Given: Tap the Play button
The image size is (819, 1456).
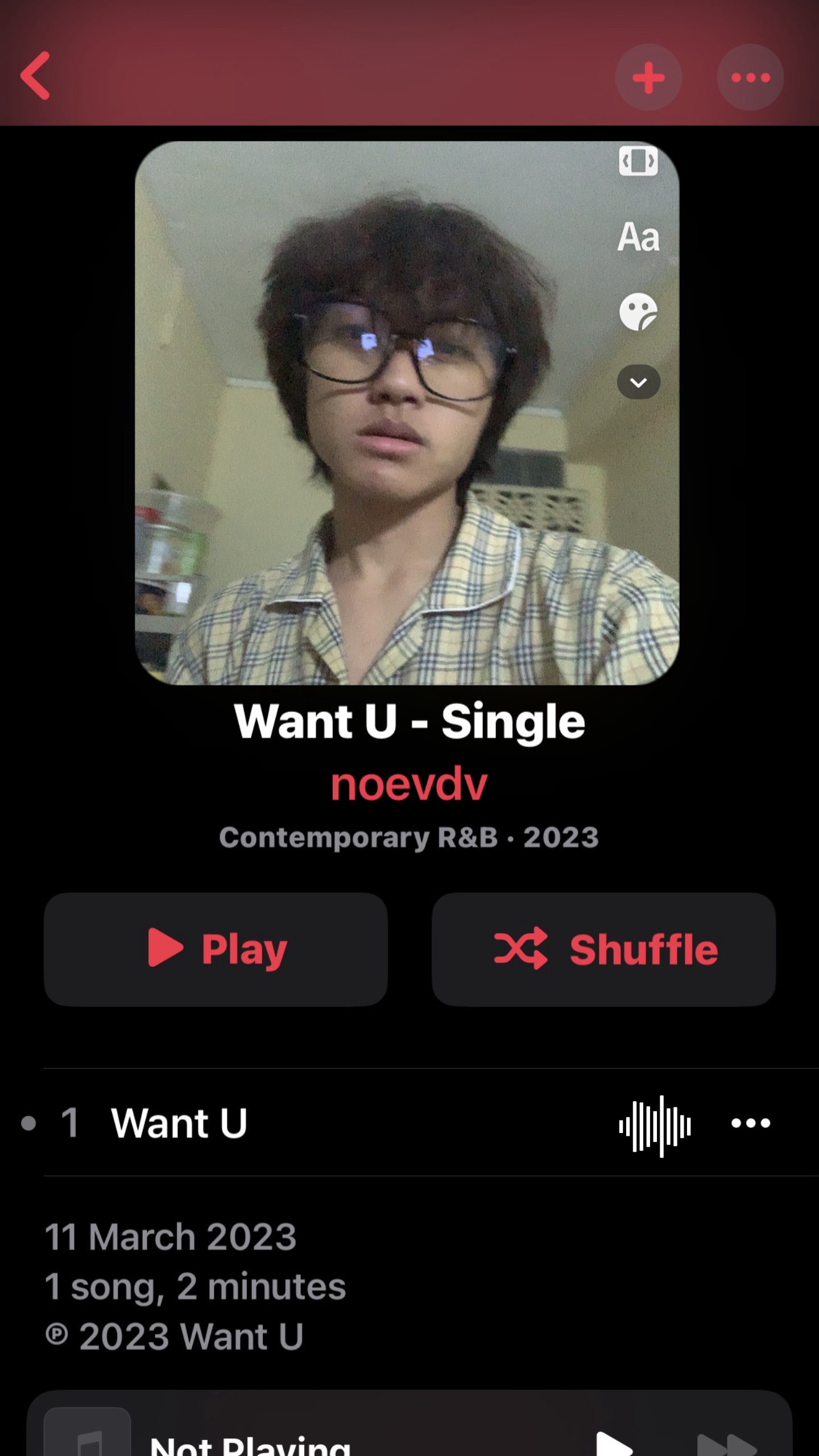Looking at the screenshot, I should [216, 949].
